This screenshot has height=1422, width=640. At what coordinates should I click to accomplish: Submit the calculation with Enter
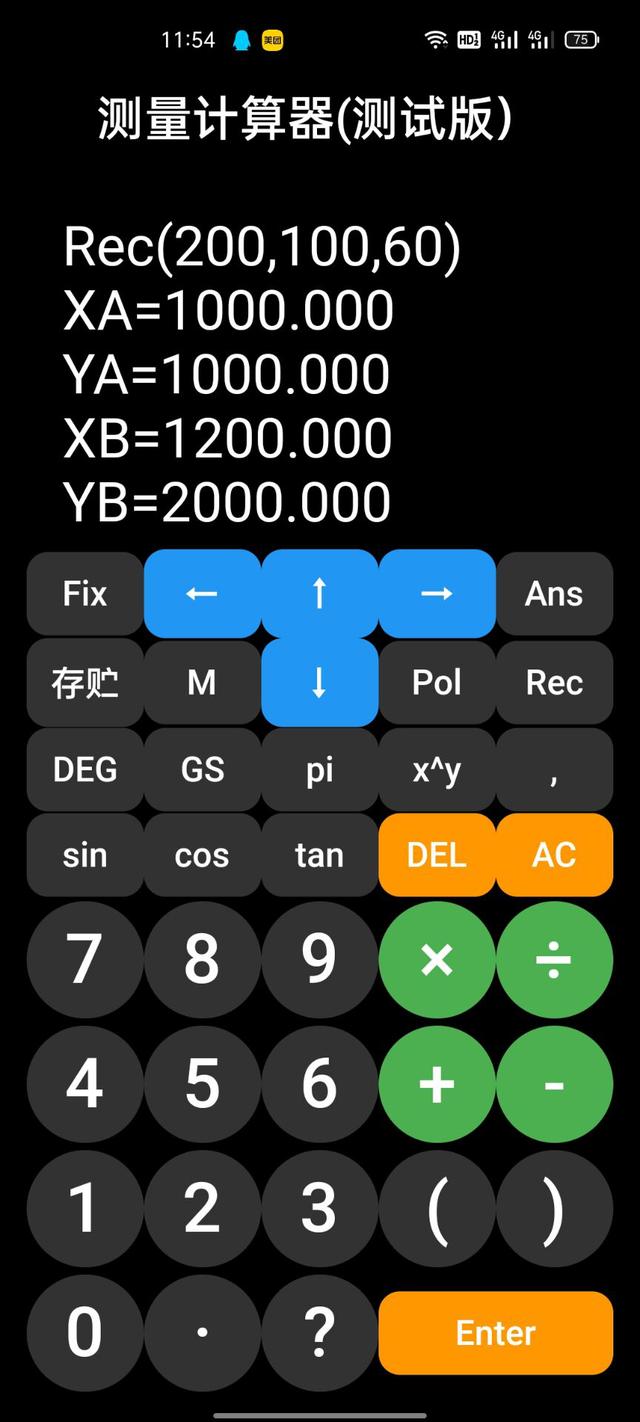(x=496, y=1332)
